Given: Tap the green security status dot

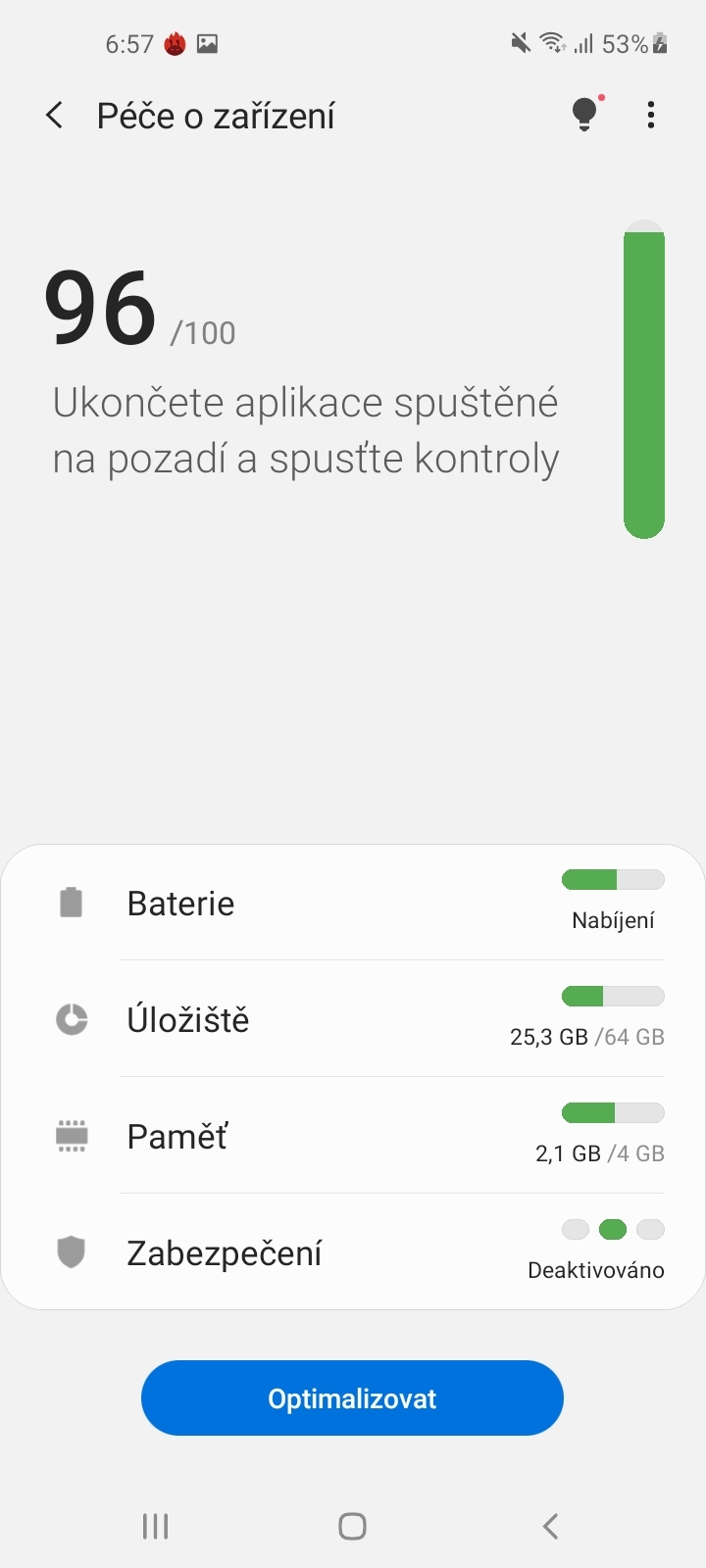Looking at the screenshot, I should 612,1229.
